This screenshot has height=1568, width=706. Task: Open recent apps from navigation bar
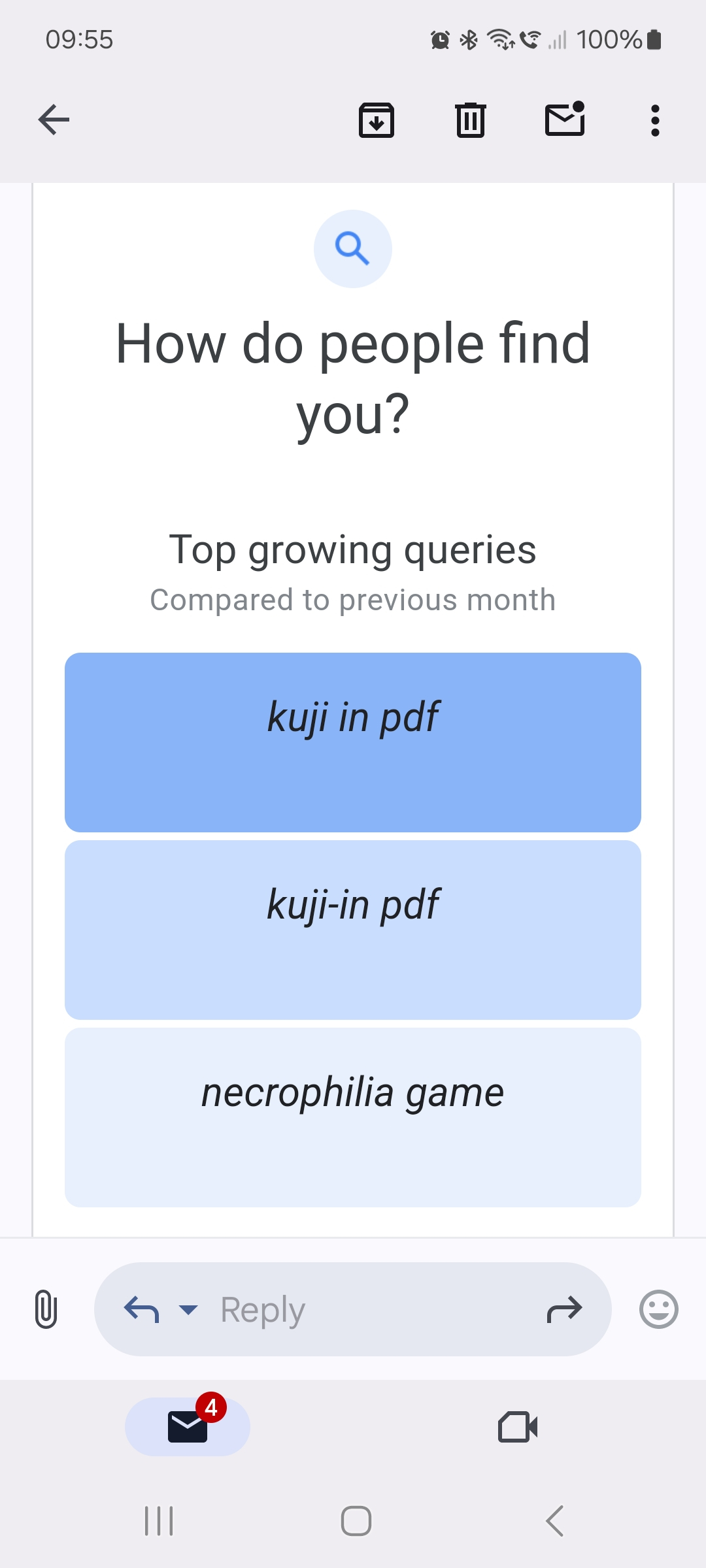(x=159, y=1521)
